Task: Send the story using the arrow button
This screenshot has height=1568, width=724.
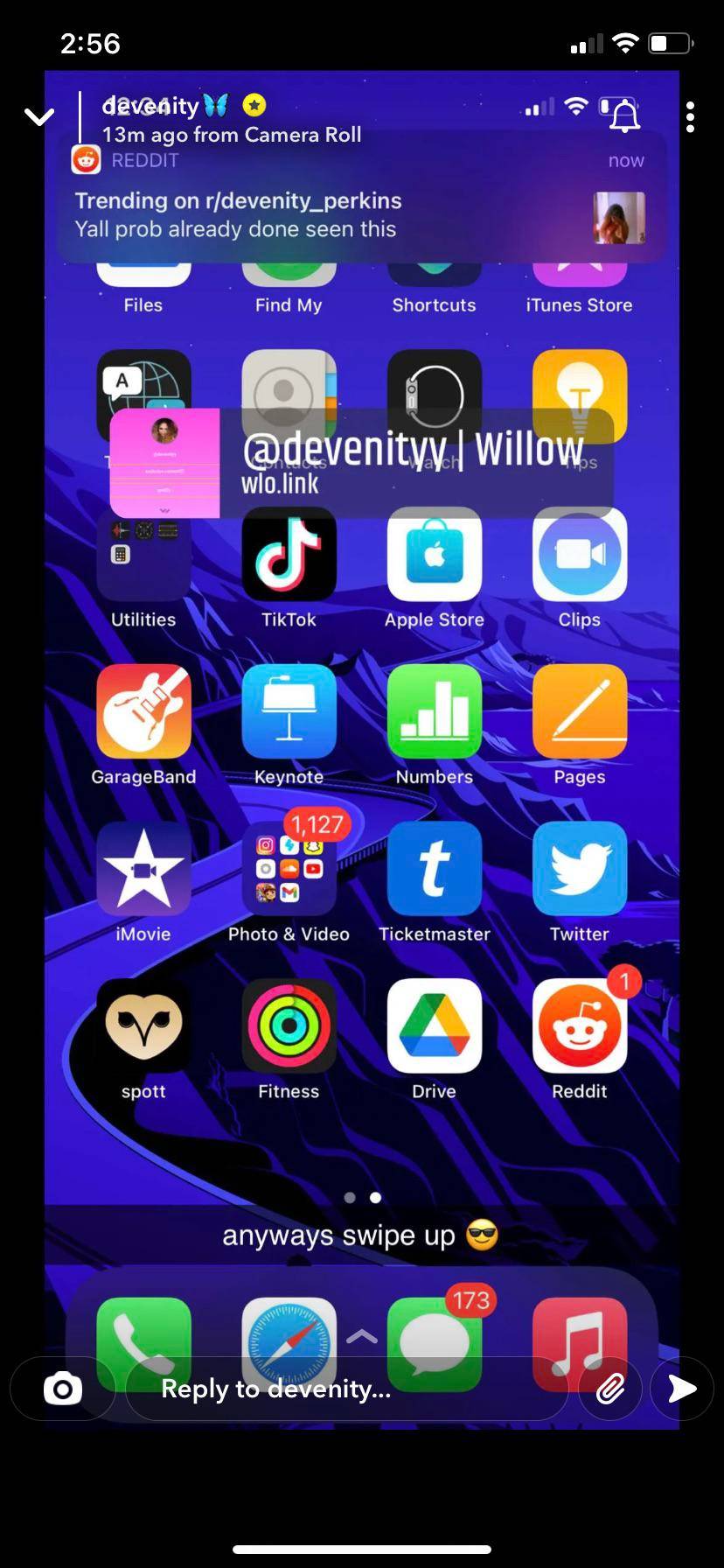Action: click(x=682, y=1389)
